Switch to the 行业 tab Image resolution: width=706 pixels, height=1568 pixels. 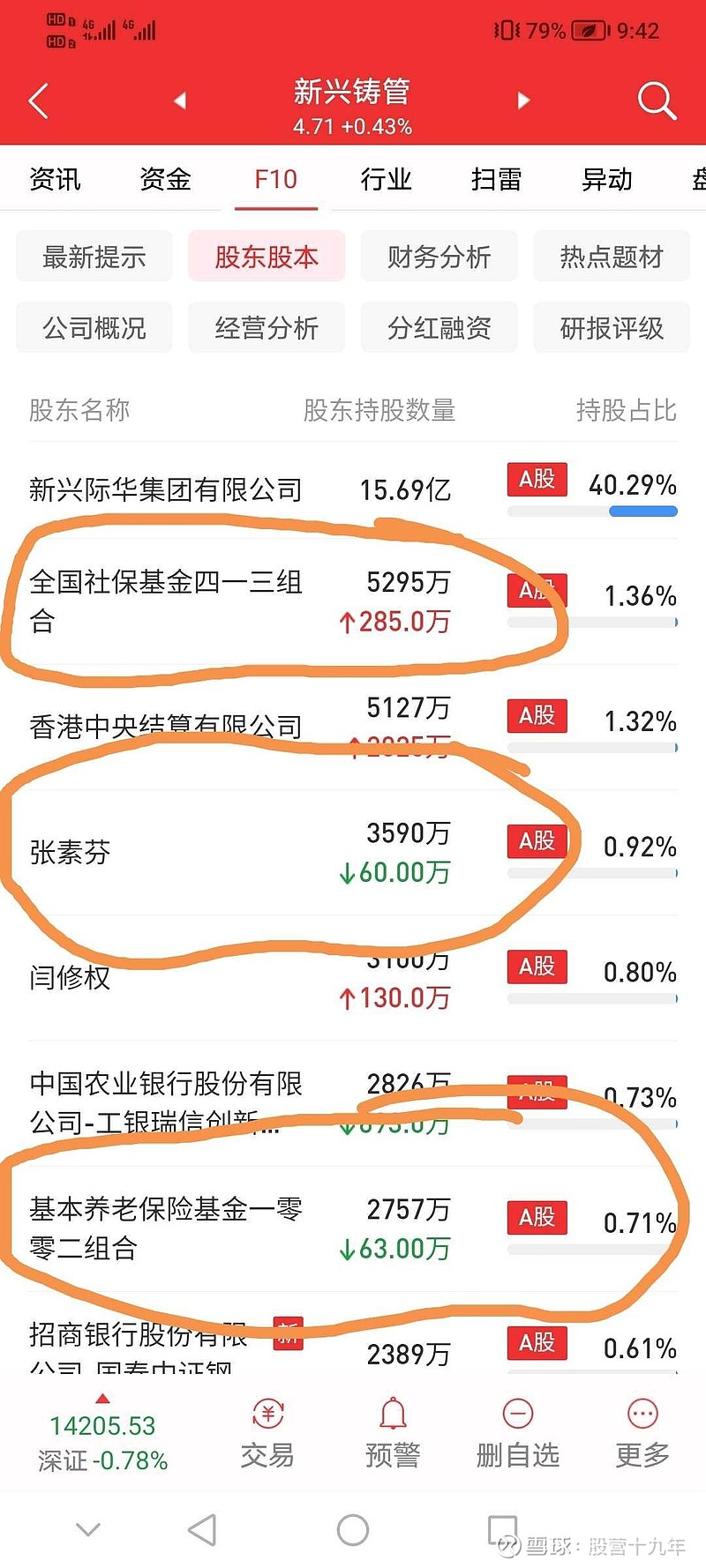click(387, 178)
